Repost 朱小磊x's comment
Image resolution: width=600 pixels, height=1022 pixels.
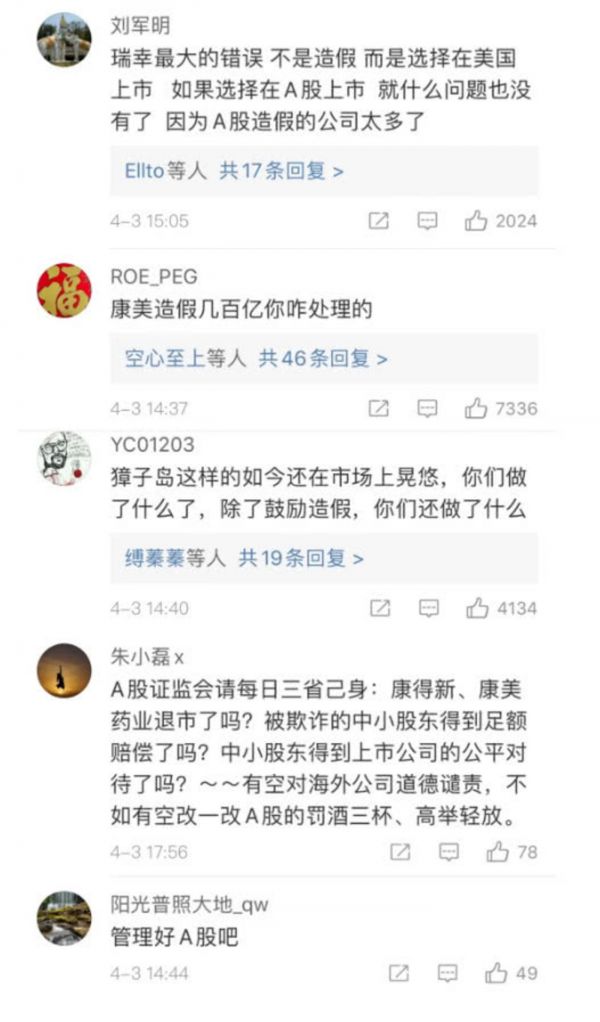399,852
